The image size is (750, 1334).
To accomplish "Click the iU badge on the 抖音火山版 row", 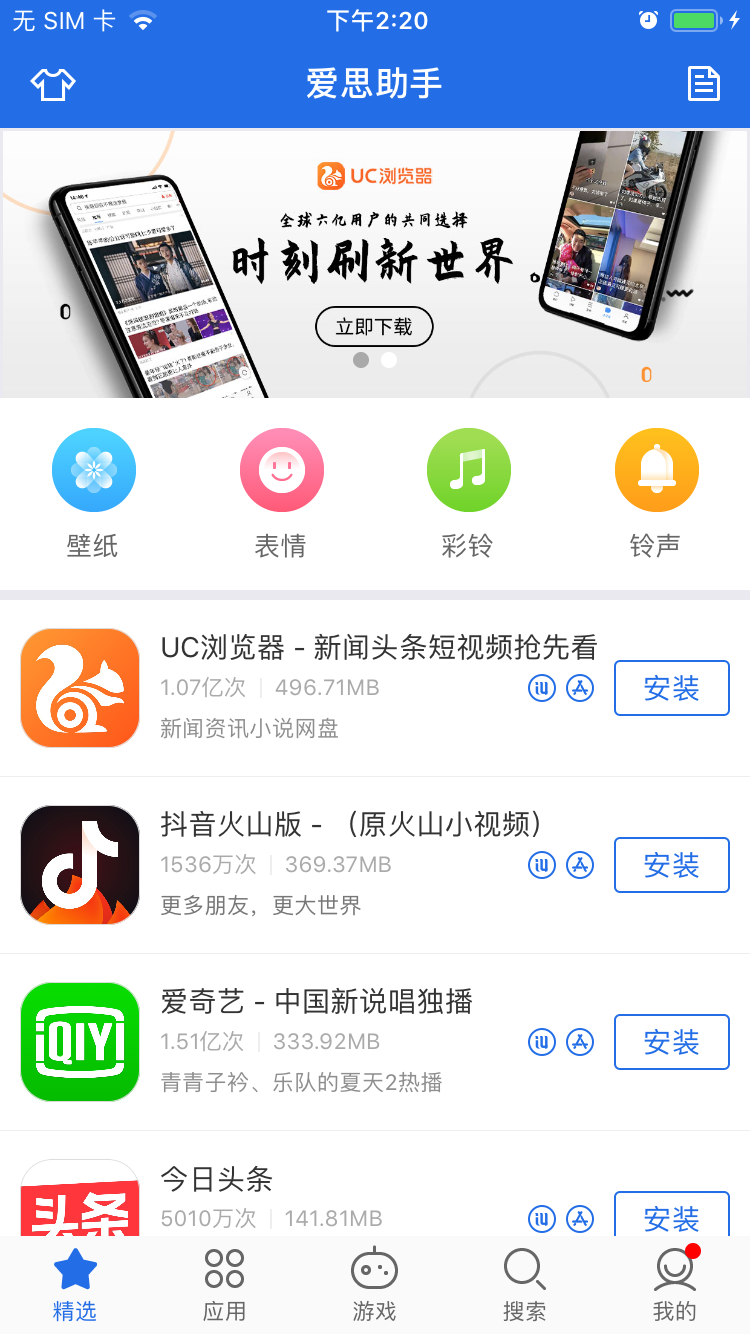I will [541, 865].
